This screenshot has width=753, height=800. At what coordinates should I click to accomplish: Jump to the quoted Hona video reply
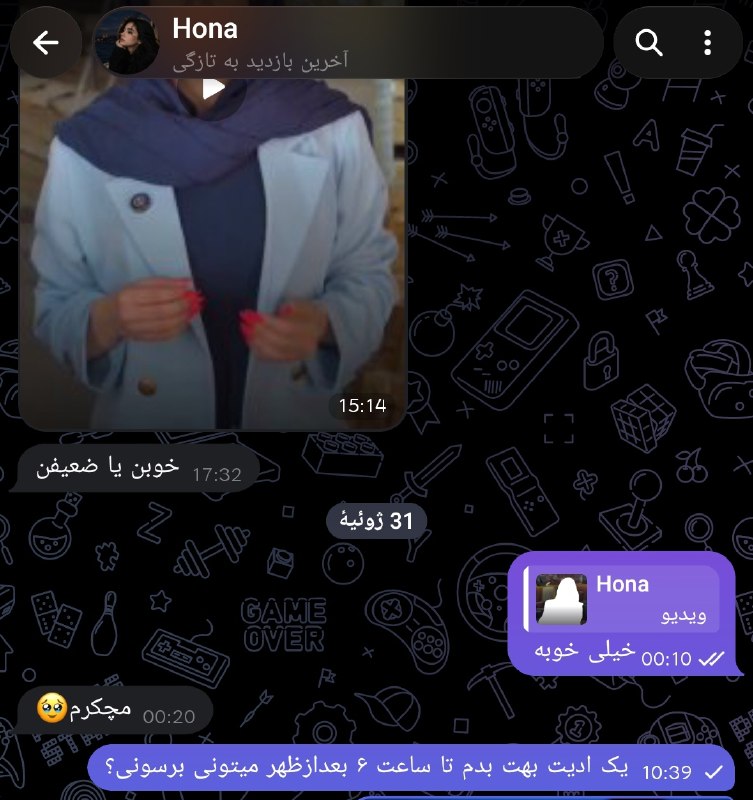point(622,599)
